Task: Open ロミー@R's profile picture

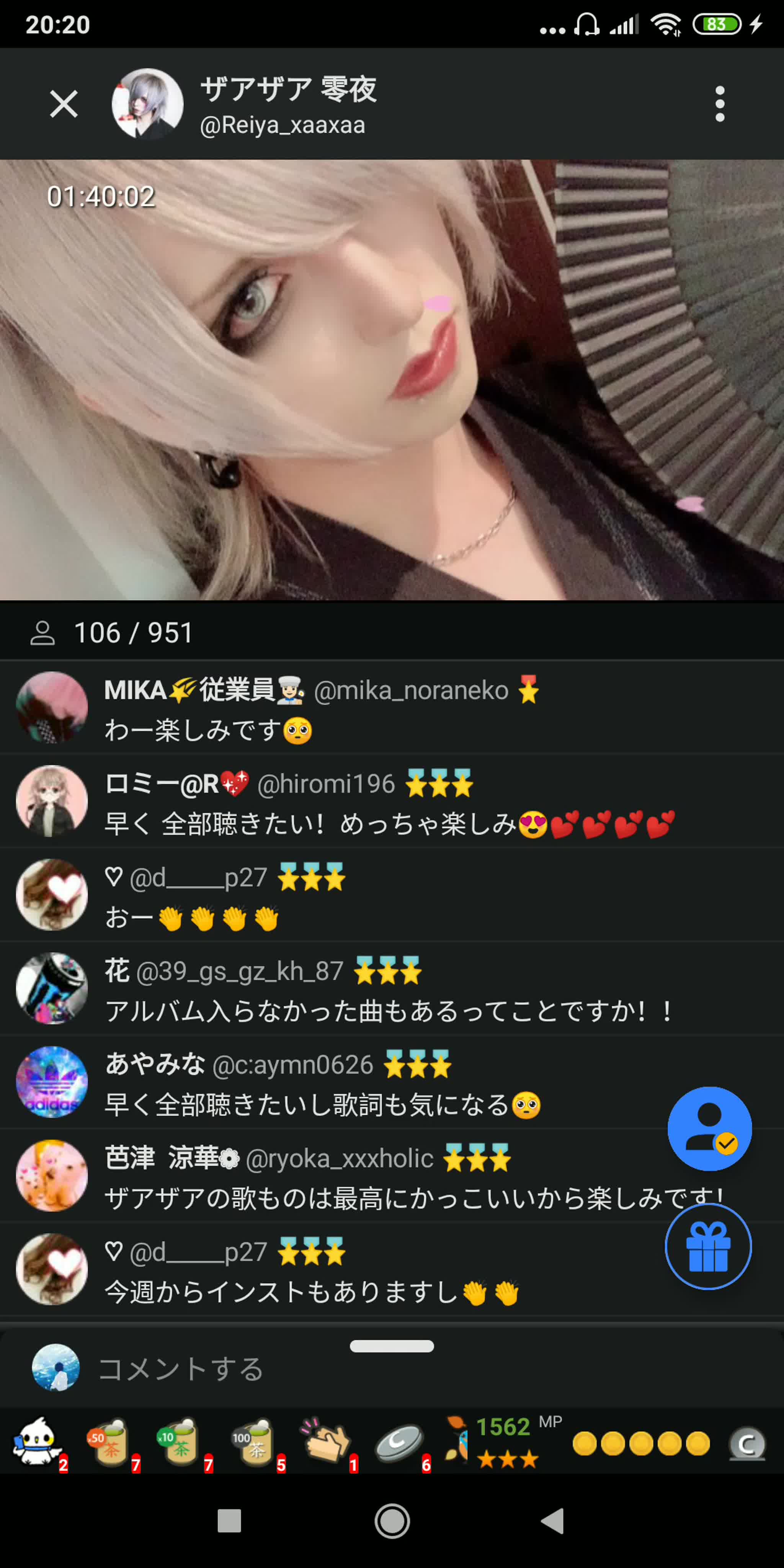Action: pos(52,801)
